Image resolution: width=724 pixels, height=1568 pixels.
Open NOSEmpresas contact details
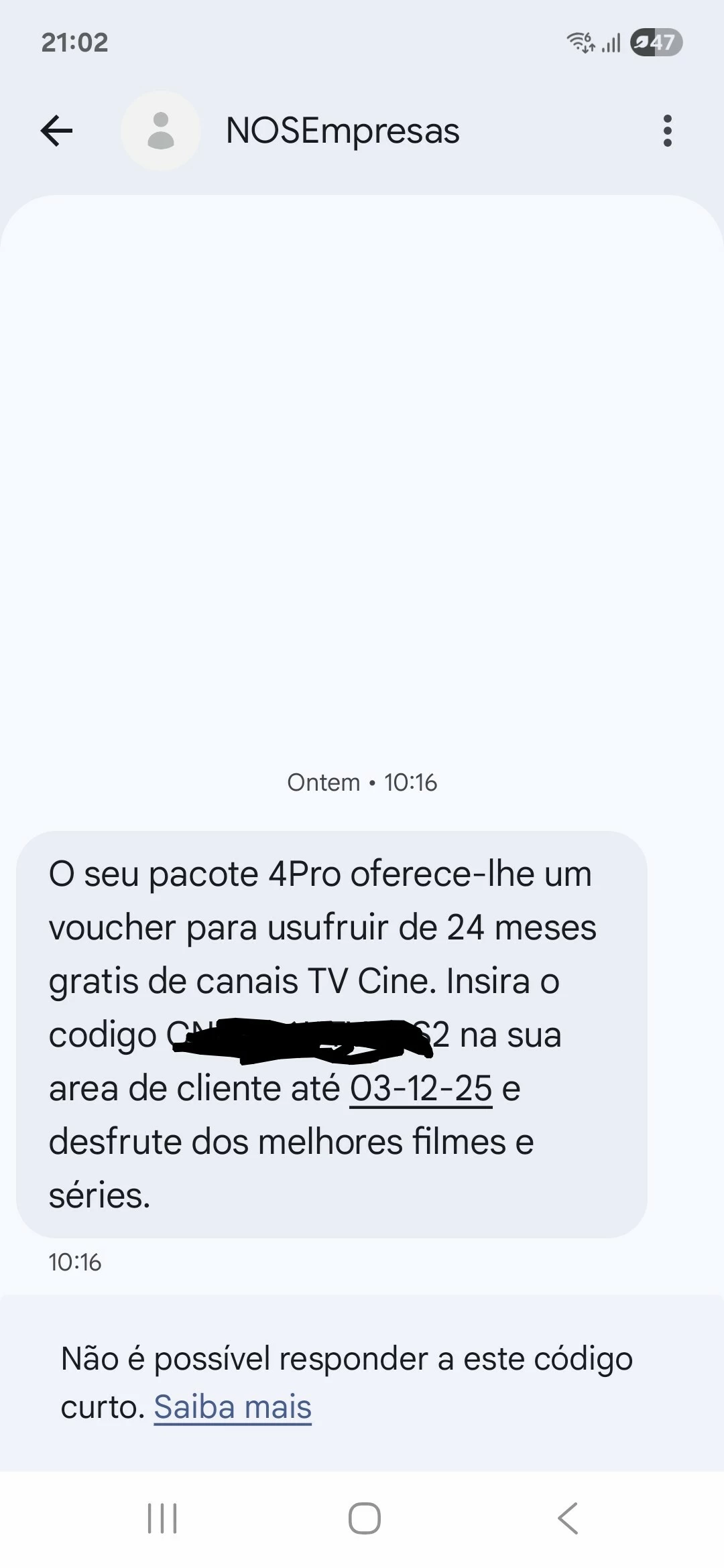342,131
